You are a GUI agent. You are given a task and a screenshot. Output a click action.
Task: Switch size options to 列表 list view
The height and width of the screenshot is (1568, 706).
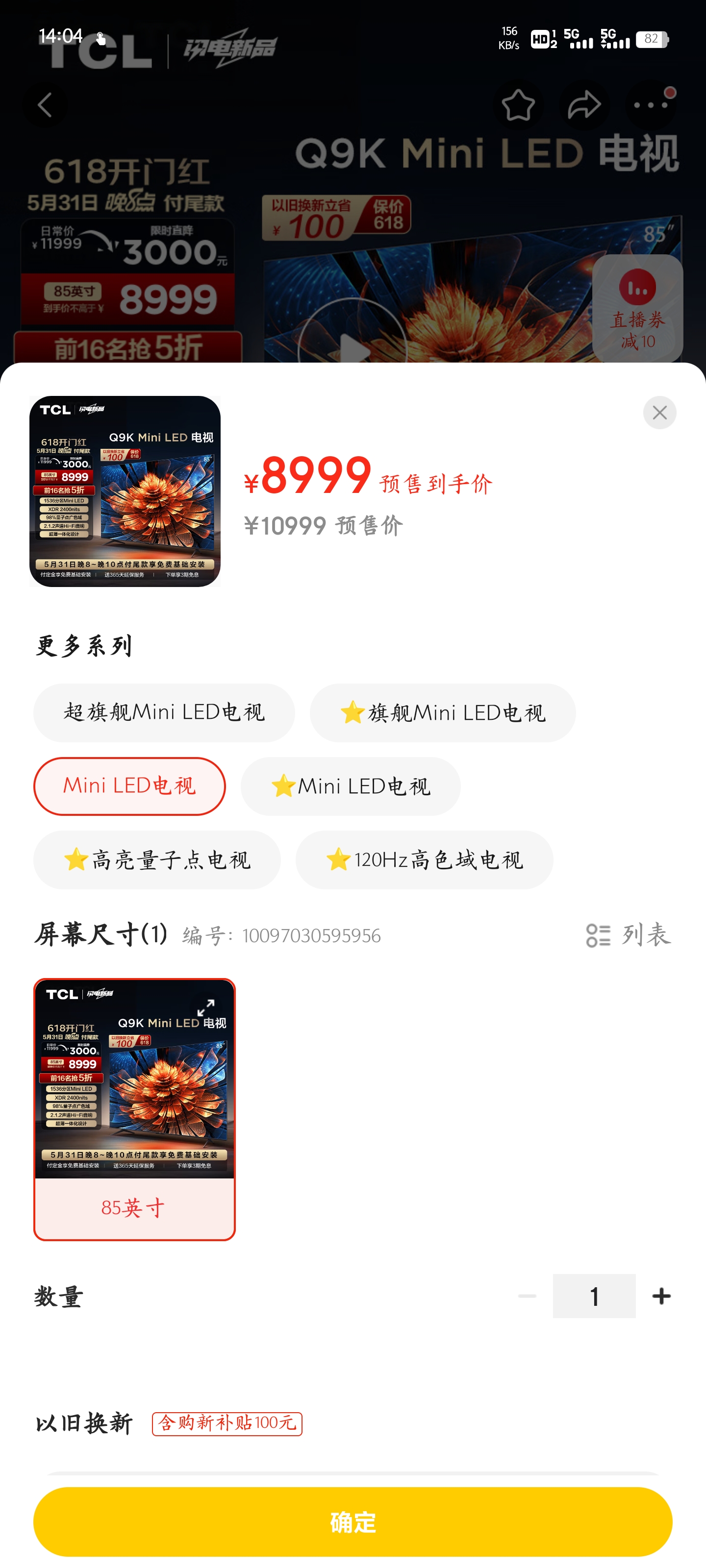[630, 937]
